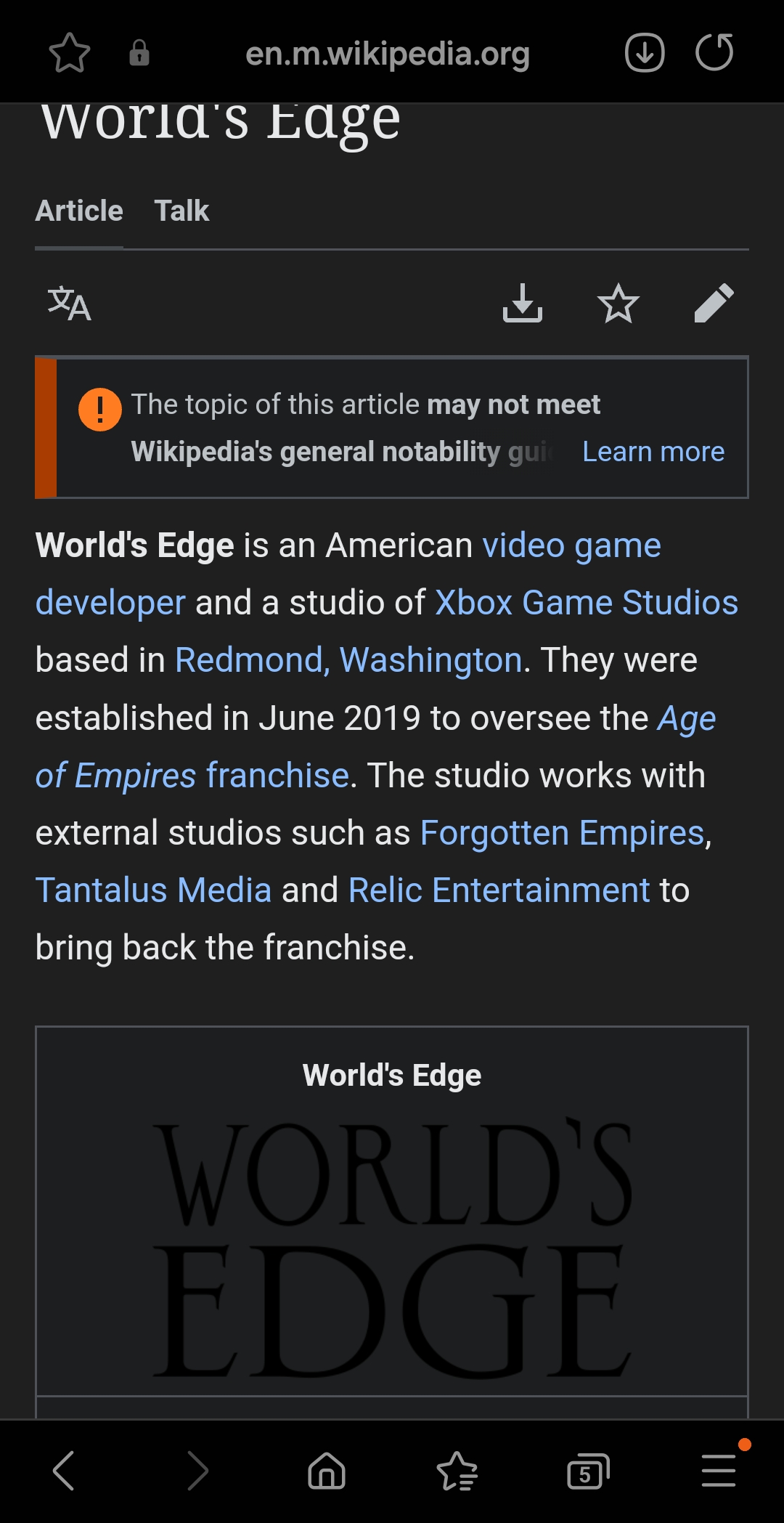This screenshot has height=1523, width=784.
Task: Open Learn more about notability notice
Action: (x=653, y=452)
